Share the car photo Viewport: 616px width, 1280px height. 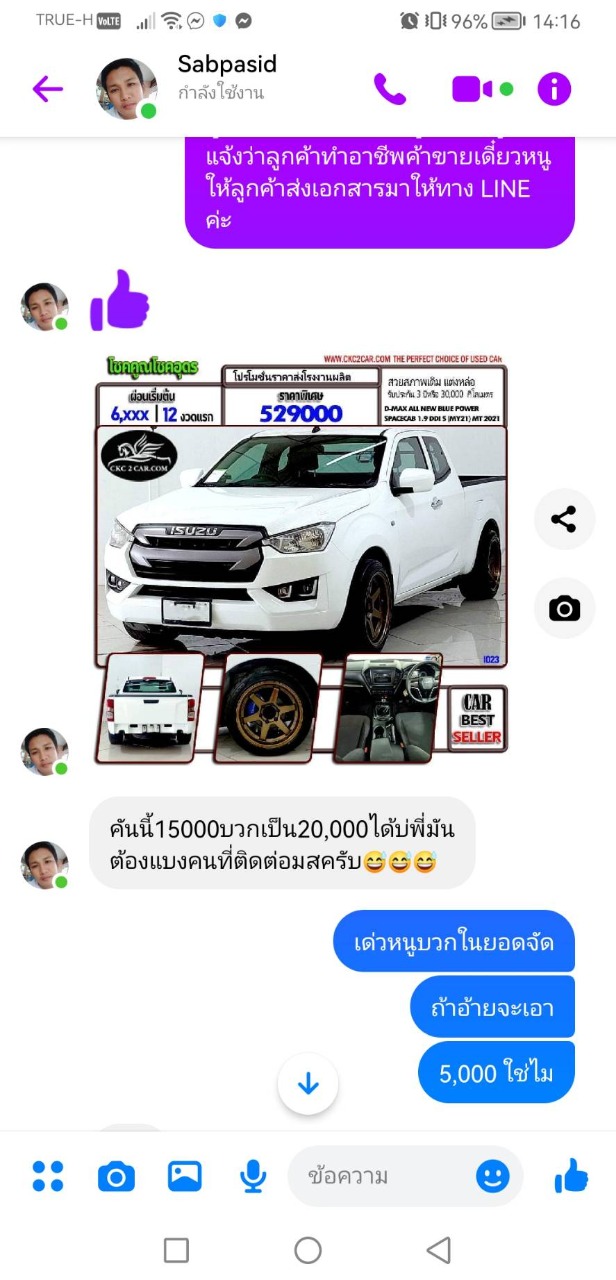pos(564,519)
